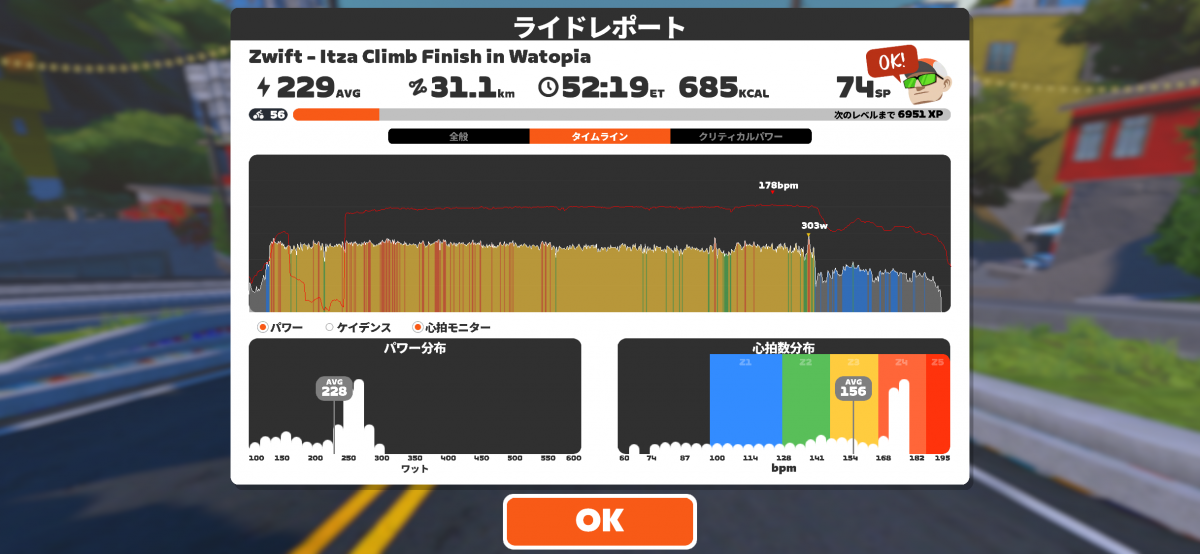Select the タイムライン tab

(599, 136)
